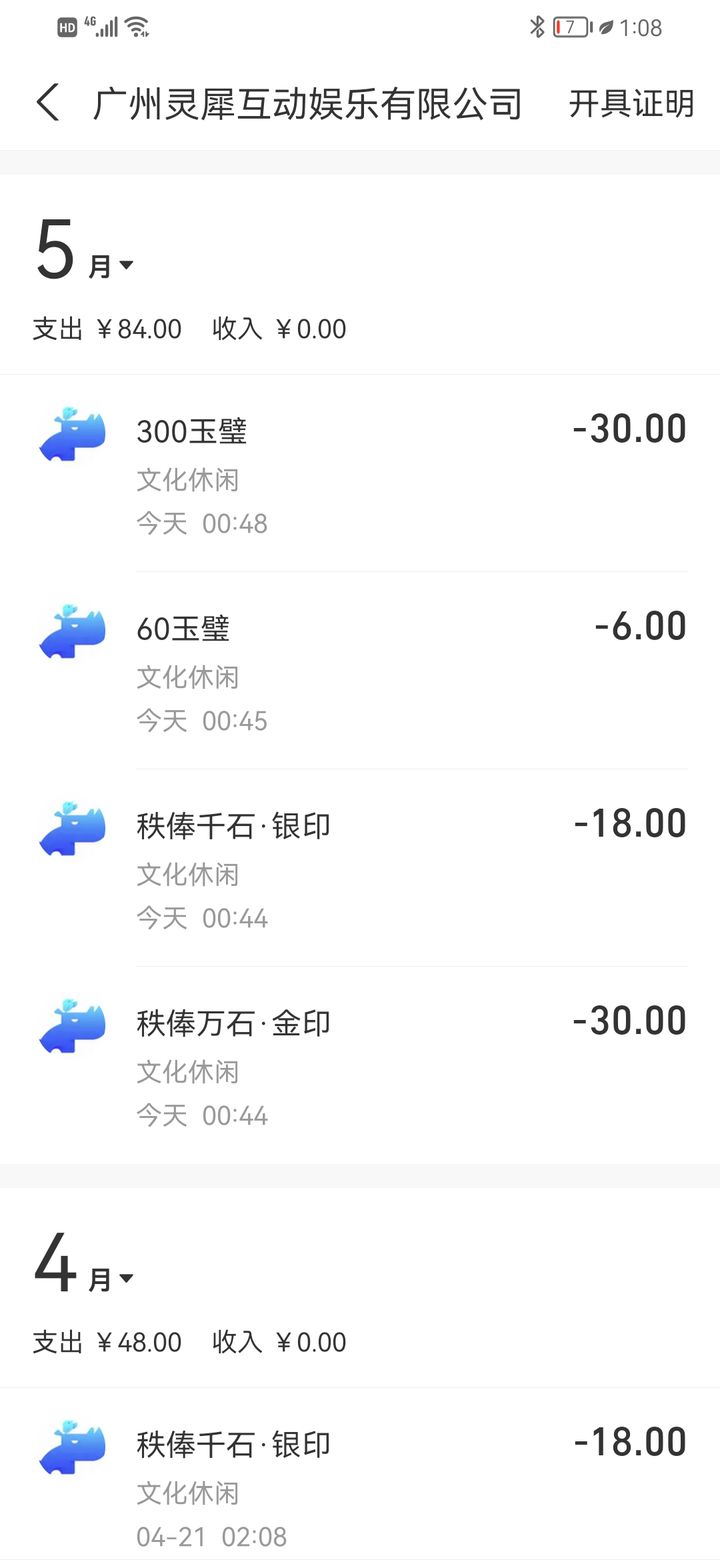Tap the 支出 ¥84.00 summary text
720x1560 pixels.
pyautogui.click(x=108, y=328)
